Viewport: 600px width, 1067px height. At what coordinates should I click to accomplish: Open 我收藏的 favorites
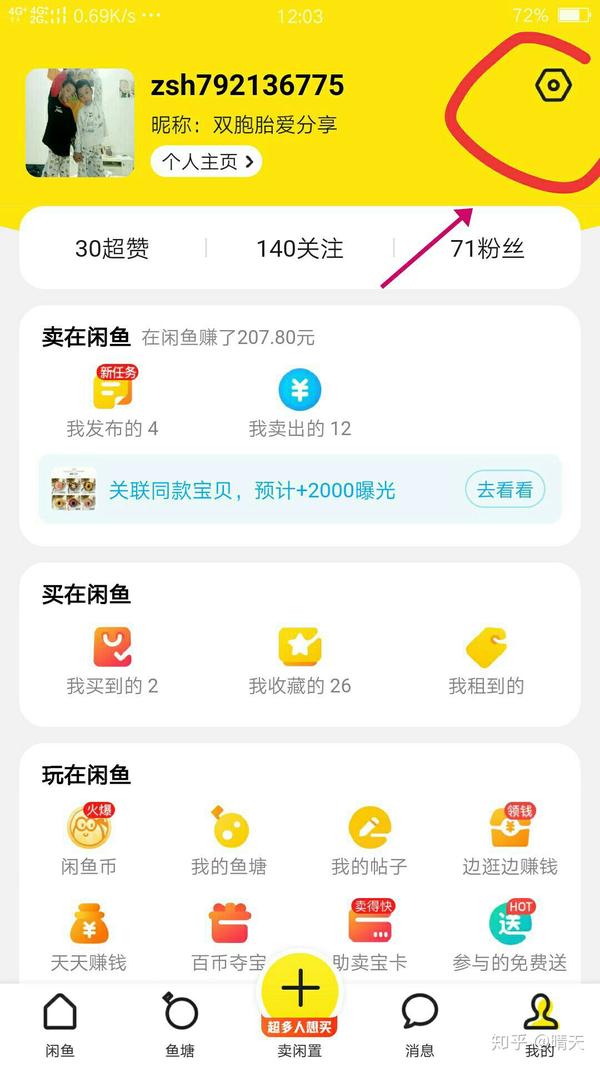tap(299, 661)
